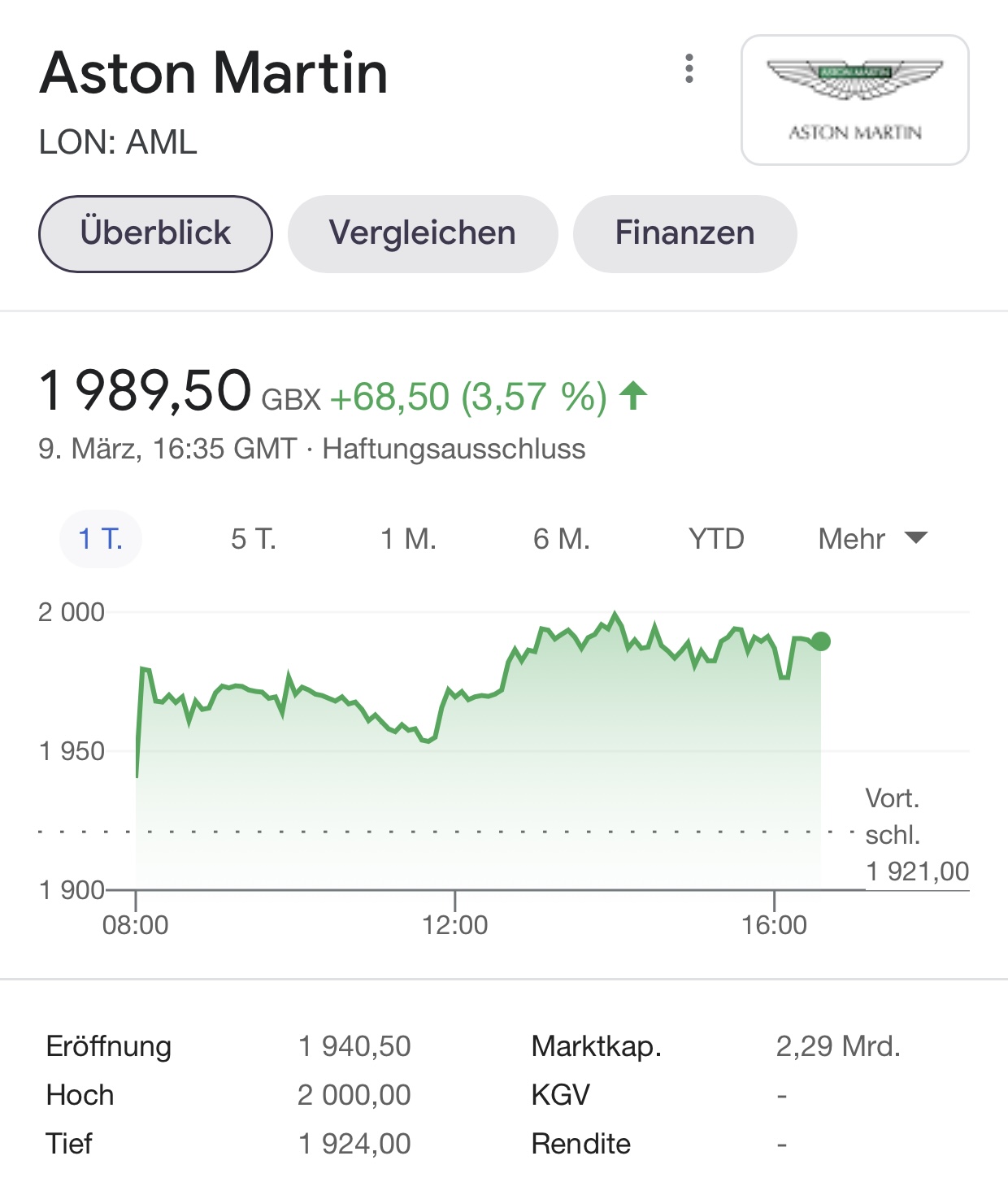The height and width of the screenshot is (1182, 1008).
Task: Select the Überblick chip
Action: pyautogui.click(x=155, y=233)
